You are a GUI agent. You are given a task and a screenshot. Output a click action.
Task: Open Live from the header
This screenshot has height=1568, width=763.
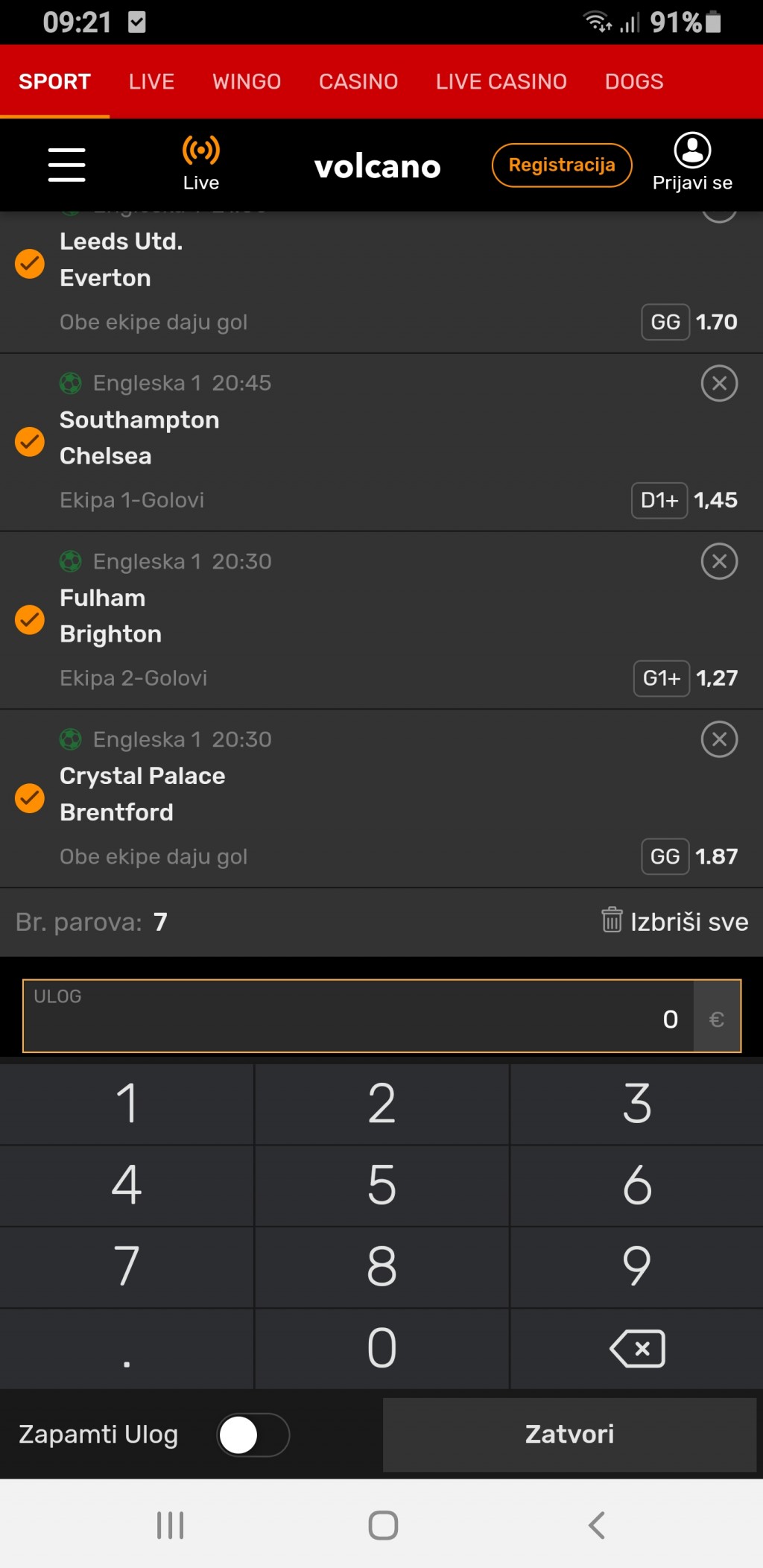pos(201,164)
